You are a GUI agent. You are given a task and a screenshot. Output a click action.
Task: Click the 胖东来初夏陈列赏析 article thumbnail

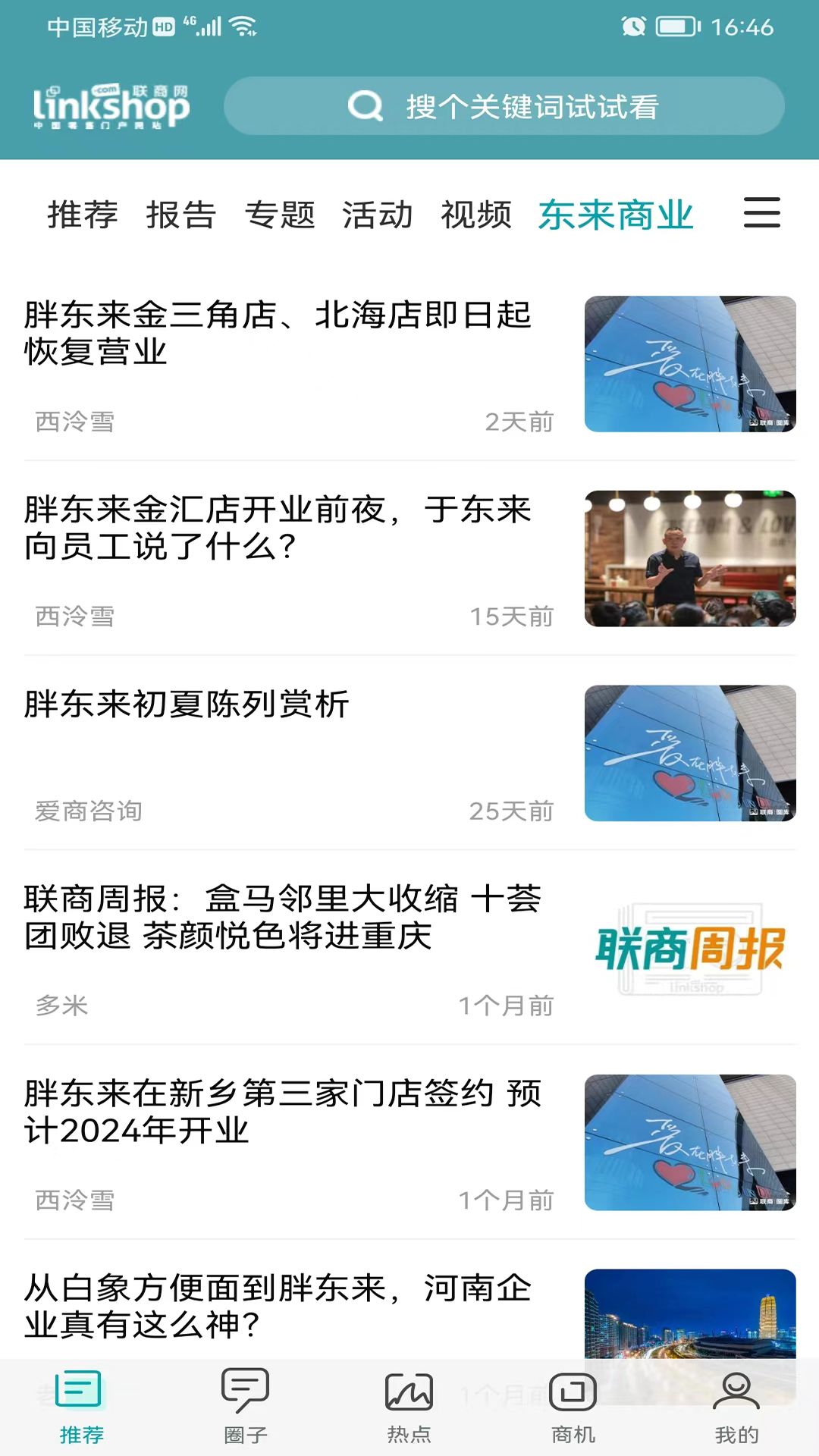(x=689, y=754)
